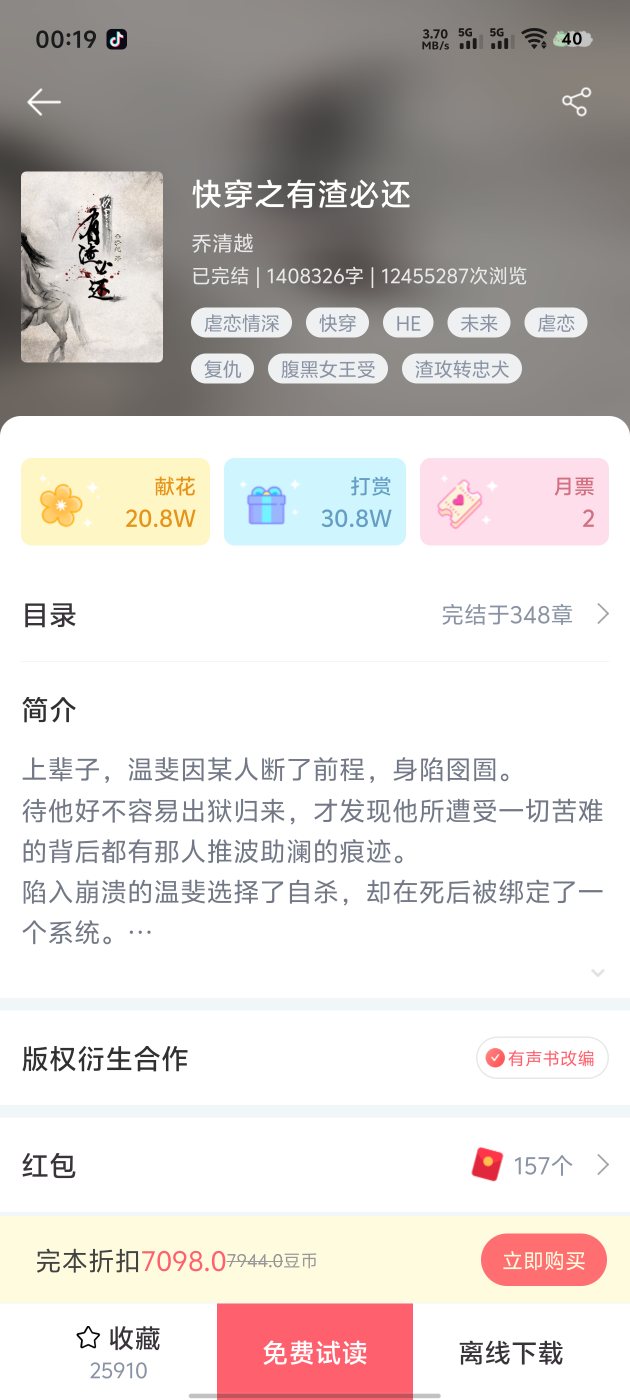
Task: Select the 快穿 tag
Action: (337, 323)
